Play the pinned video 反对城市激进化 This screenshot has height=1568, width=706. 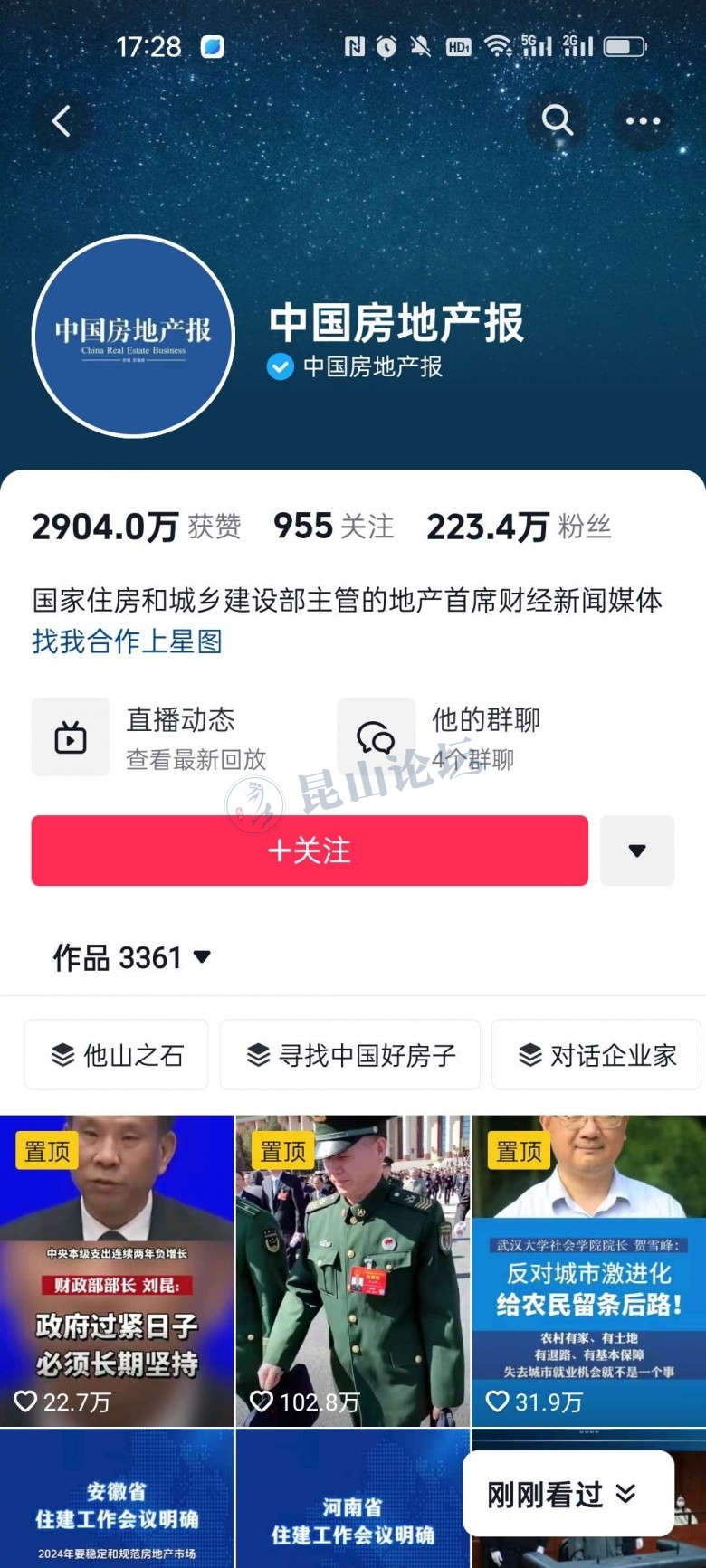coord(588,1271)
